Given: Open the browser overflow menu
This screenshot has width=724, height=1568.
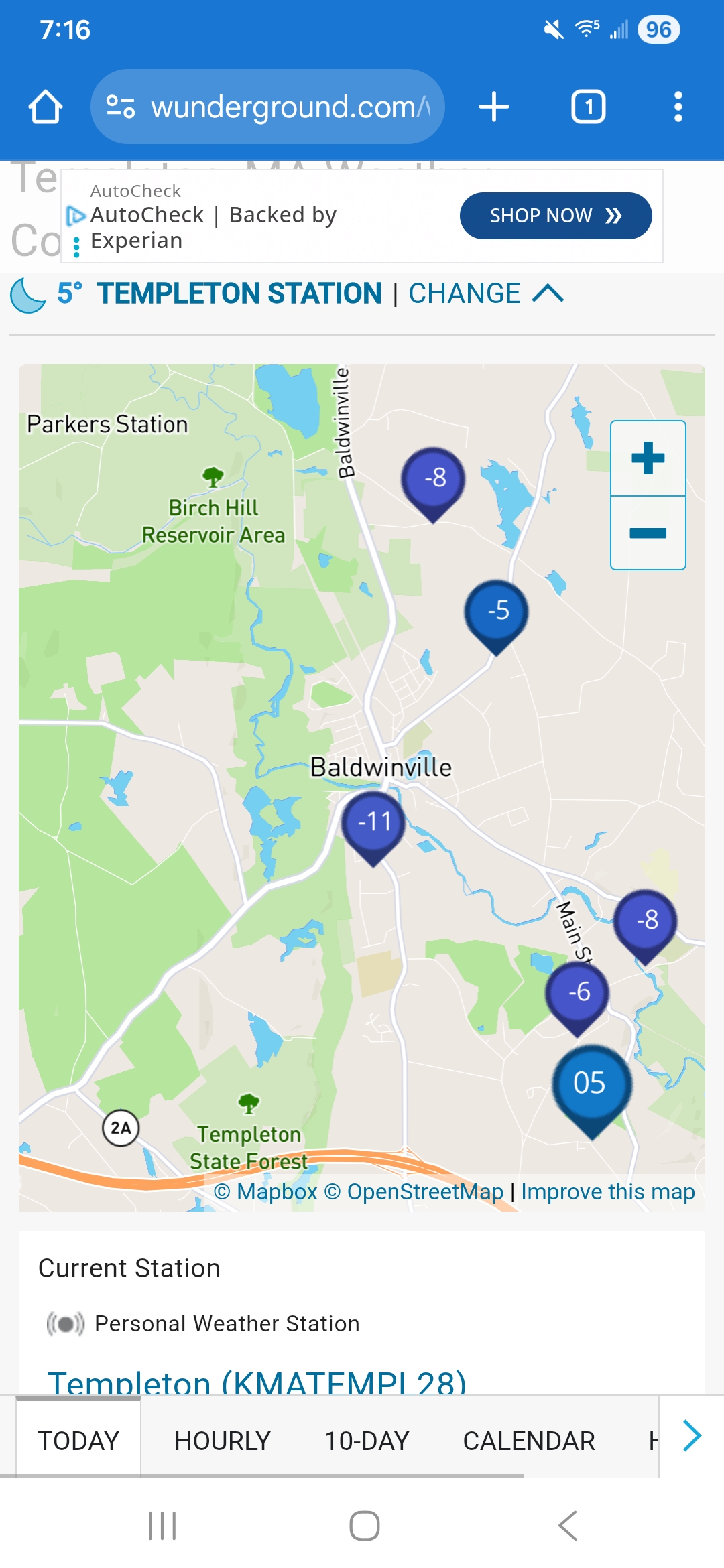Looking at the screenshot, I should [x=678, y=107].
